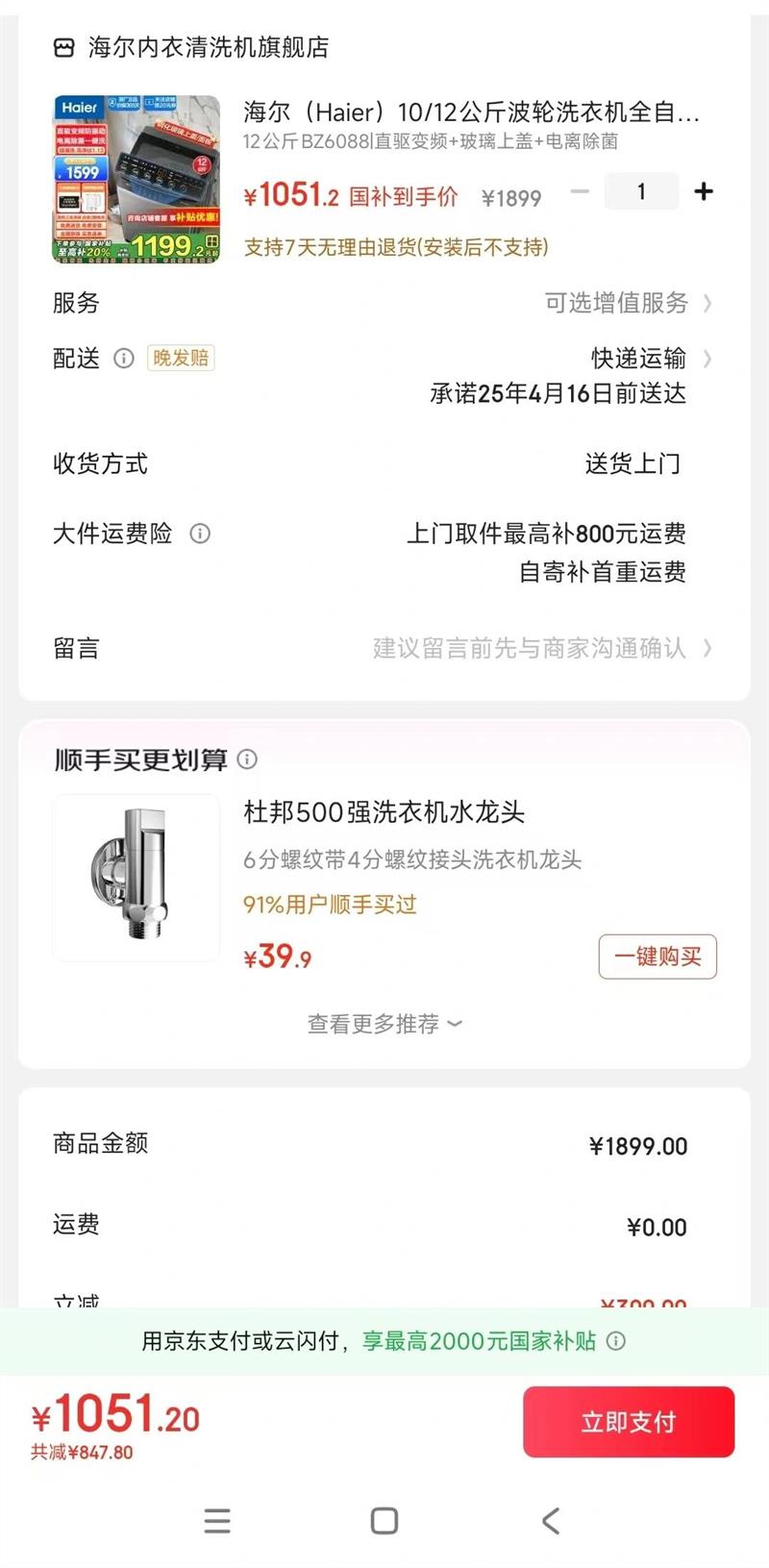Open the info icon next to 顺手买更划算

[248, 759]
